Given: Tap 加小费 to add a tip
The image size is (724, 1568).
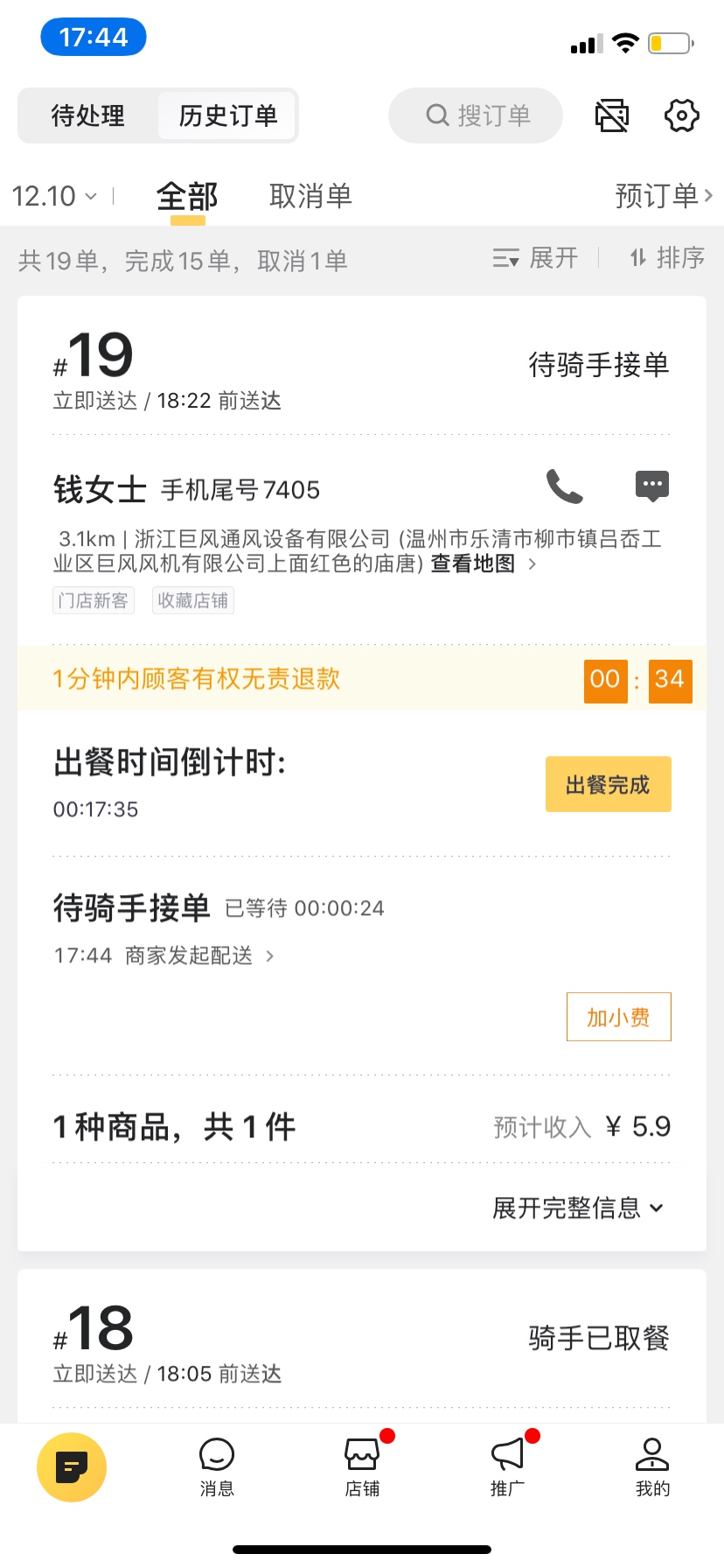Looking at the screenshot, I should coord(619,1017).
